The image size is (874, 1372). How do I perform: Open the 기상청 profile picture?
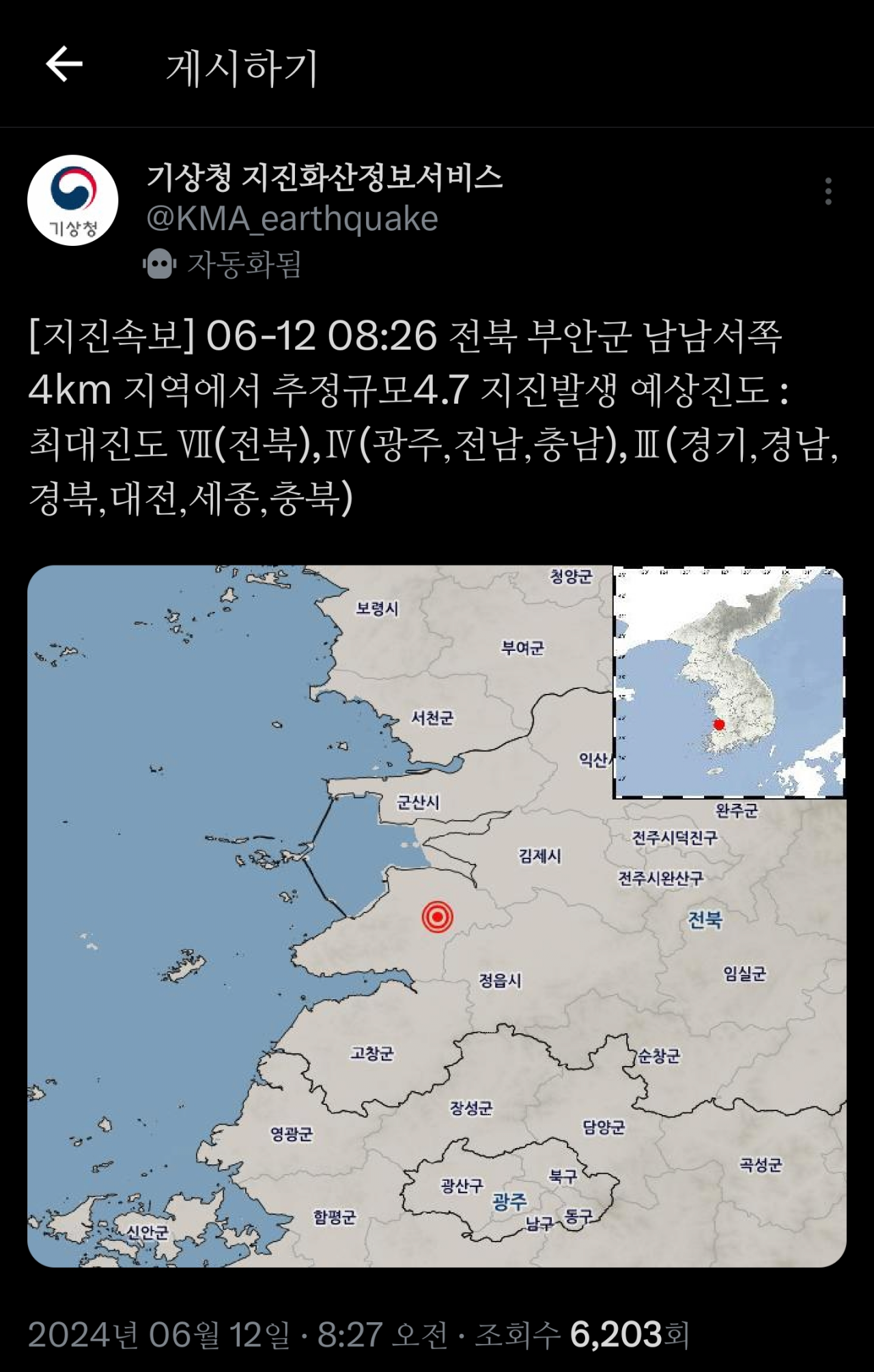click(72, 200)
